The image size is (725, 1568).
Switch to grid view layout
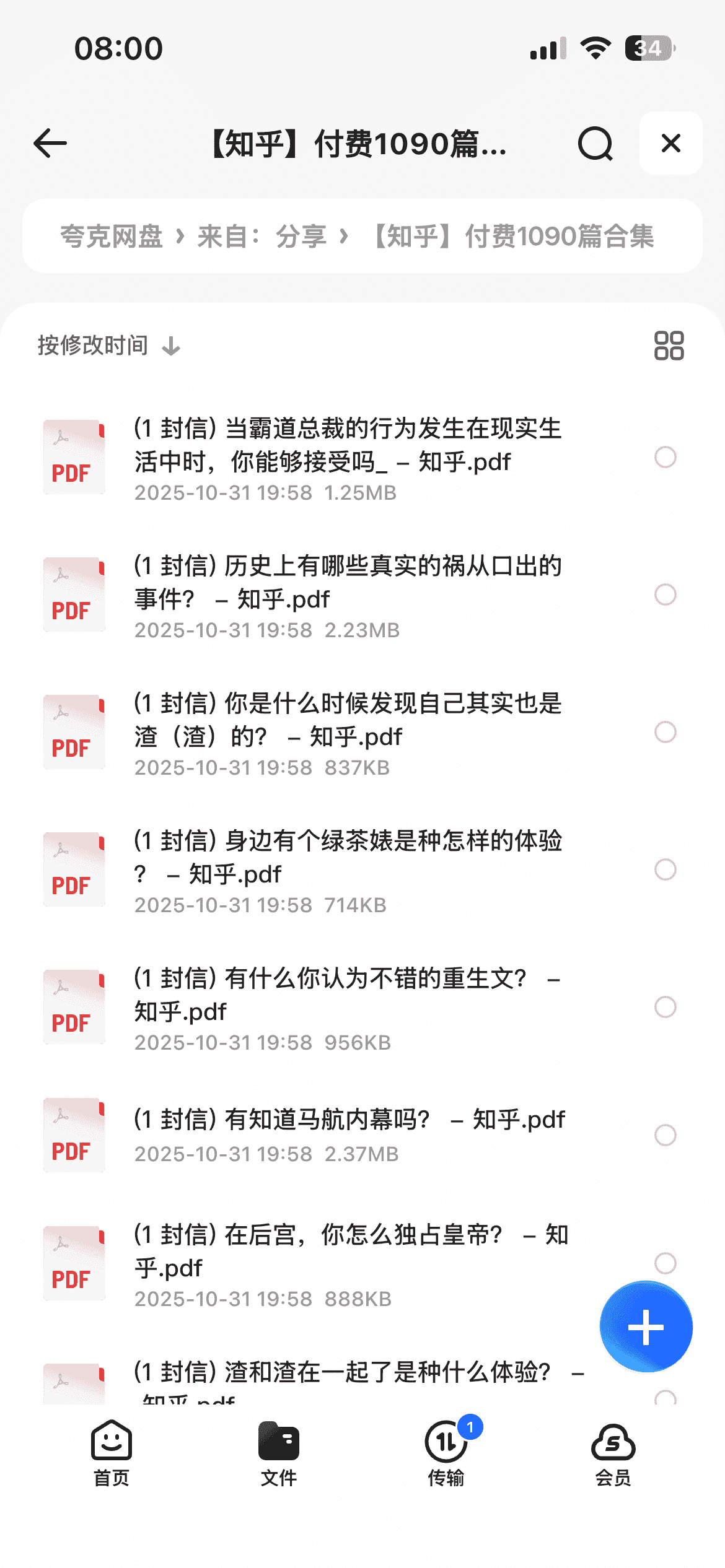point(669,346)
